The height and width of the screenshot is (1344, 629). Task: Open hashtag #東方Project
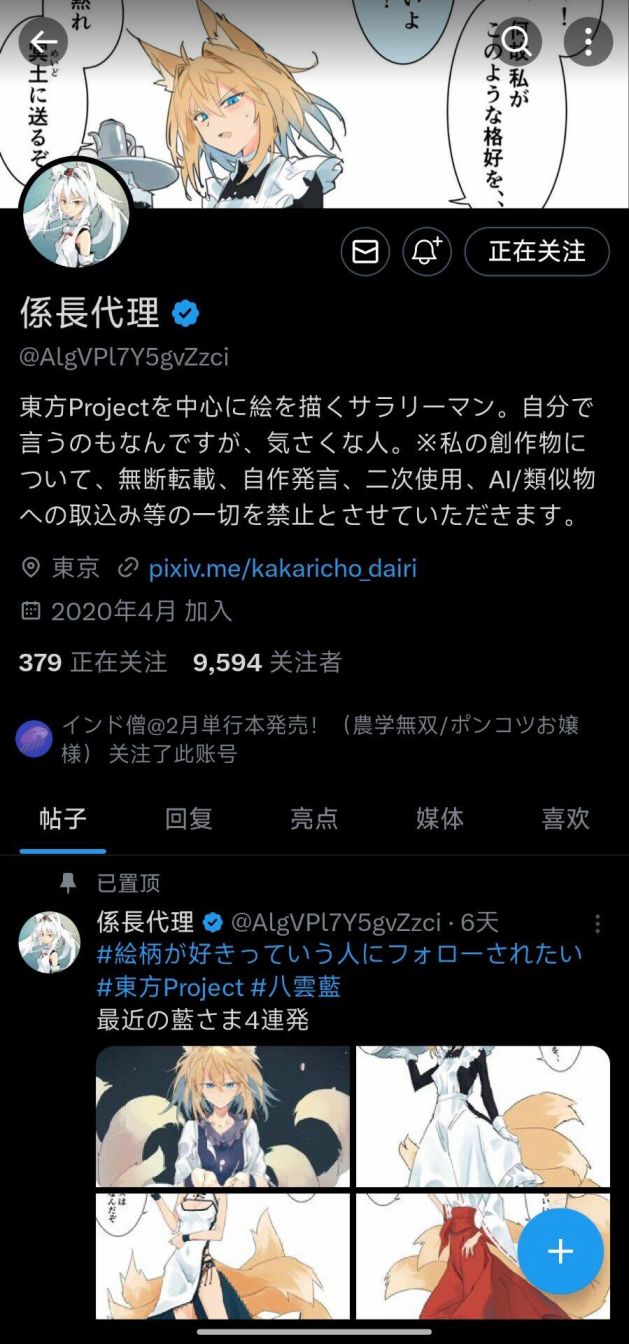[x=170, y=987]
